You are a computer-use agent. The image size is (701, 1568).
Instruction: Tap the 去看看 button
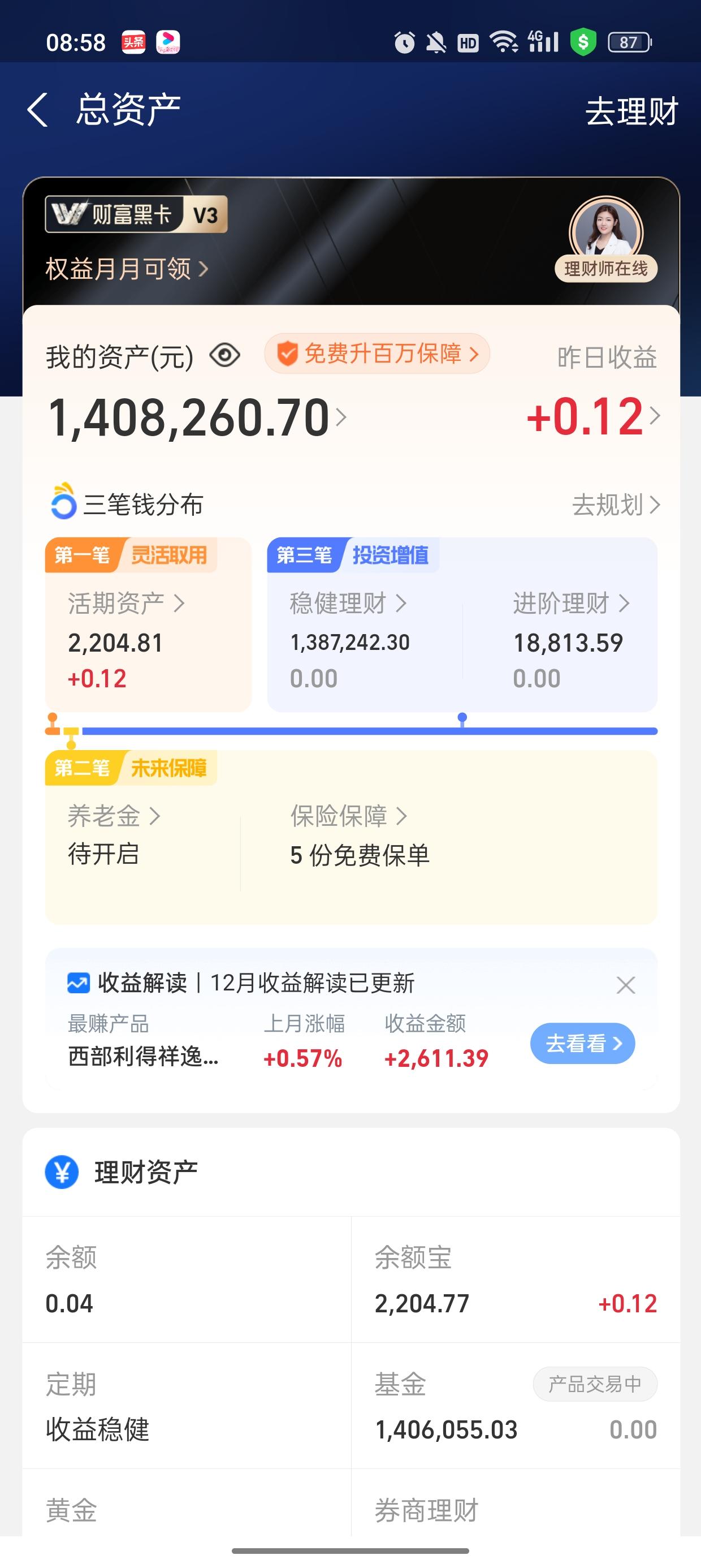point(581,1043)
